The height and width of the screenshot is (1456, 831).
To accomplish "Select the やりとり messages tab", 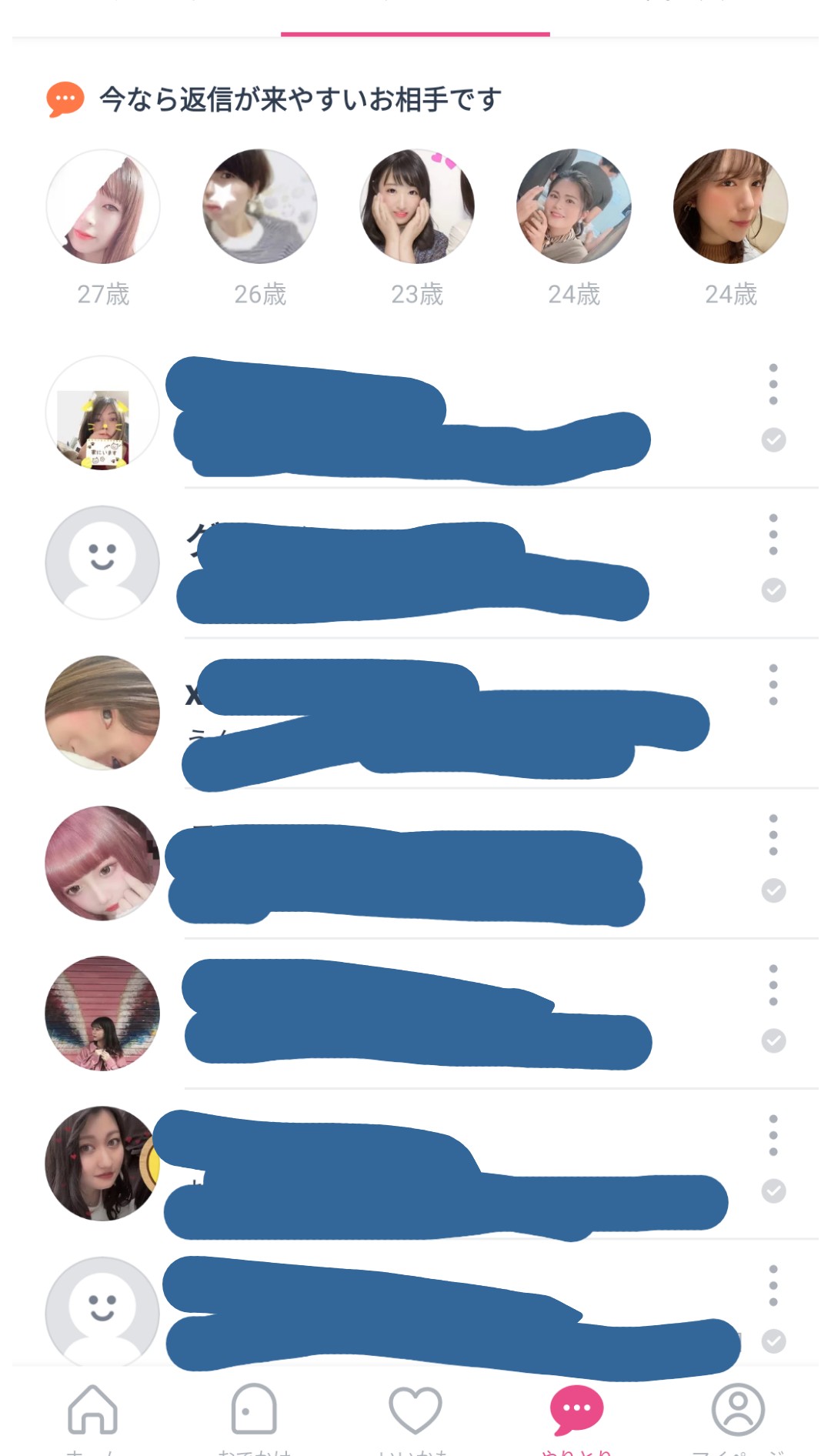I will (576, 1416).
